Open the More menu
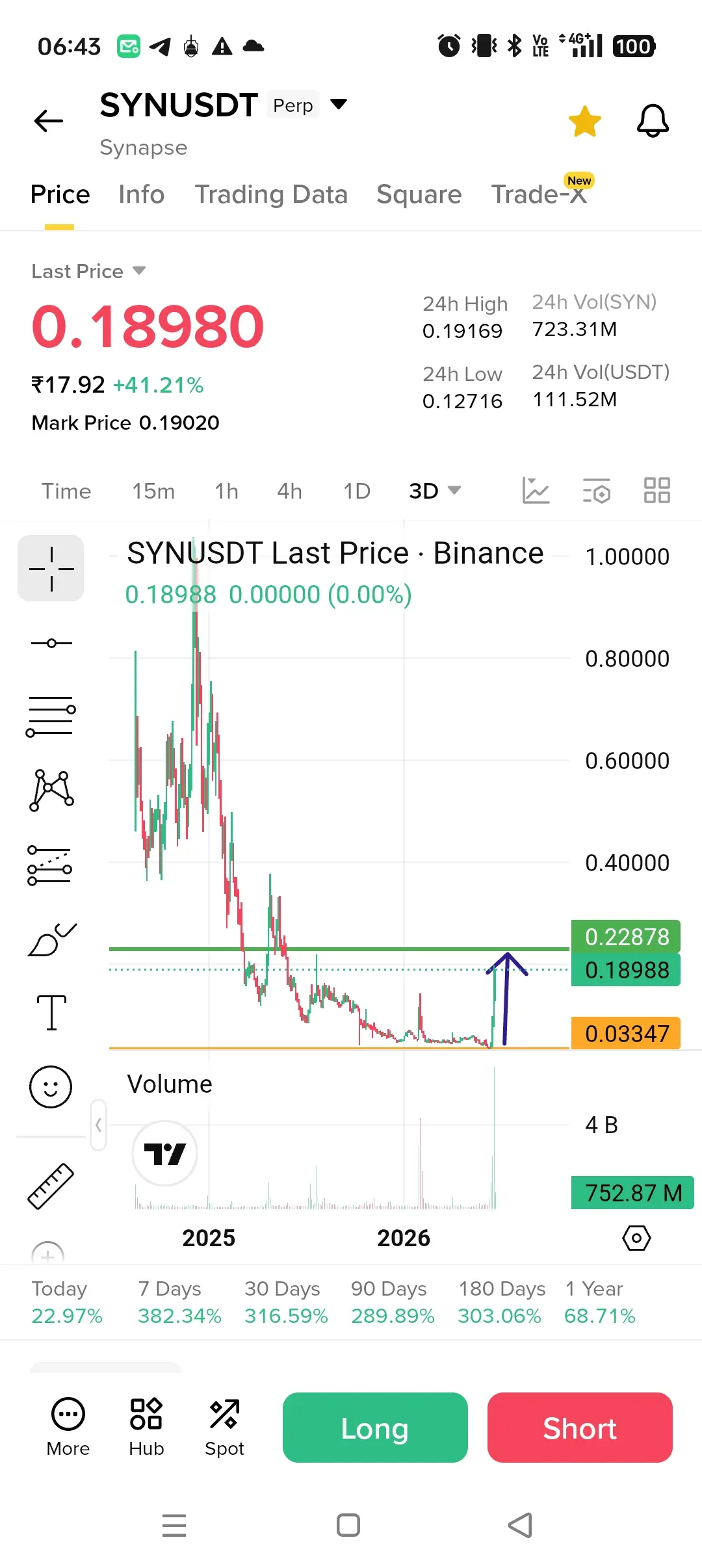702x1568 pixels. click(x=68, y=1426)
